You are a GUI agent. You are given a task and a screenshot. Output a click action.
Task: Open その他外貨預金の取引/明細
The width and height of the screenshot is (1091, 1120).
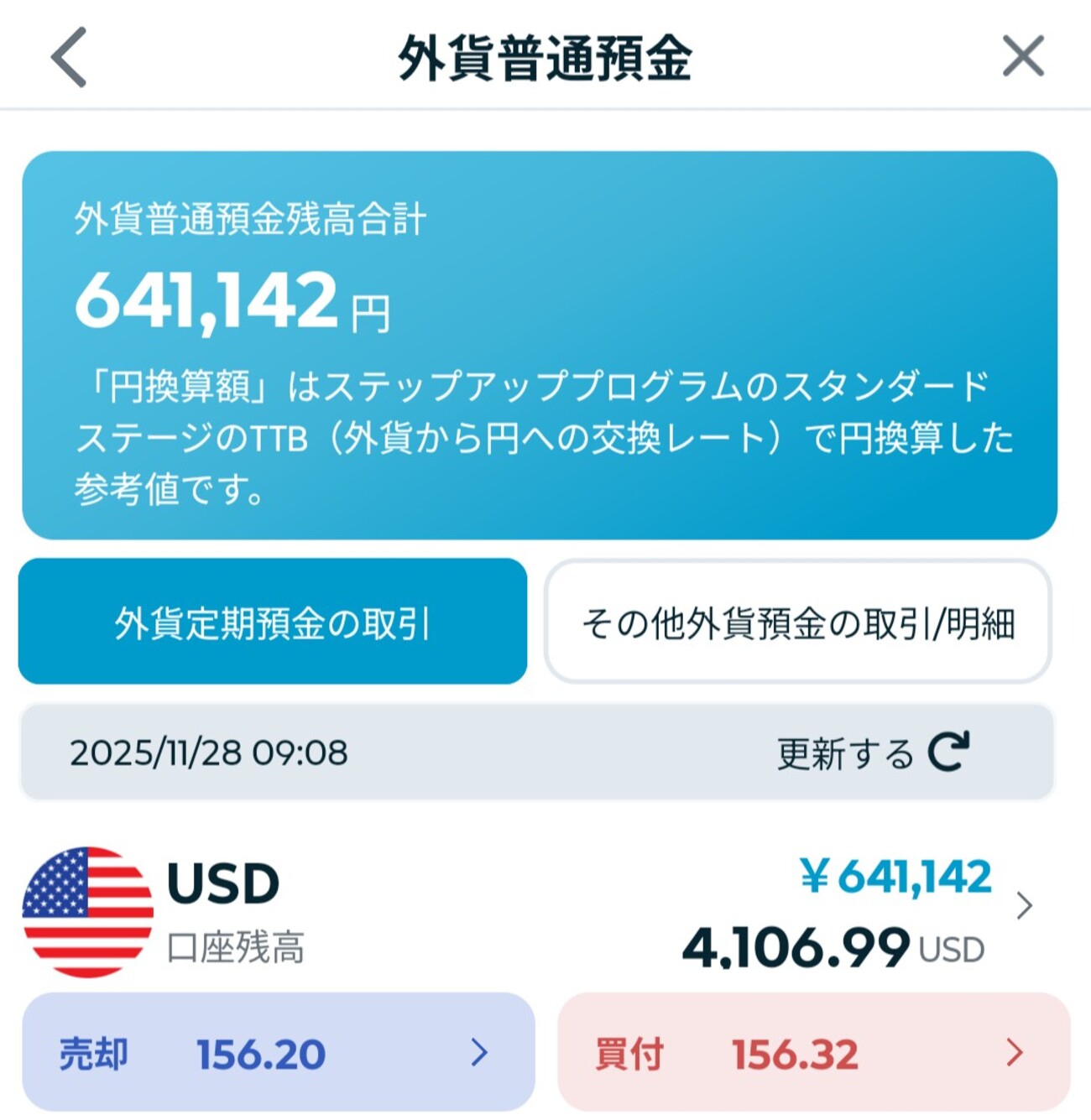(797, 622)
